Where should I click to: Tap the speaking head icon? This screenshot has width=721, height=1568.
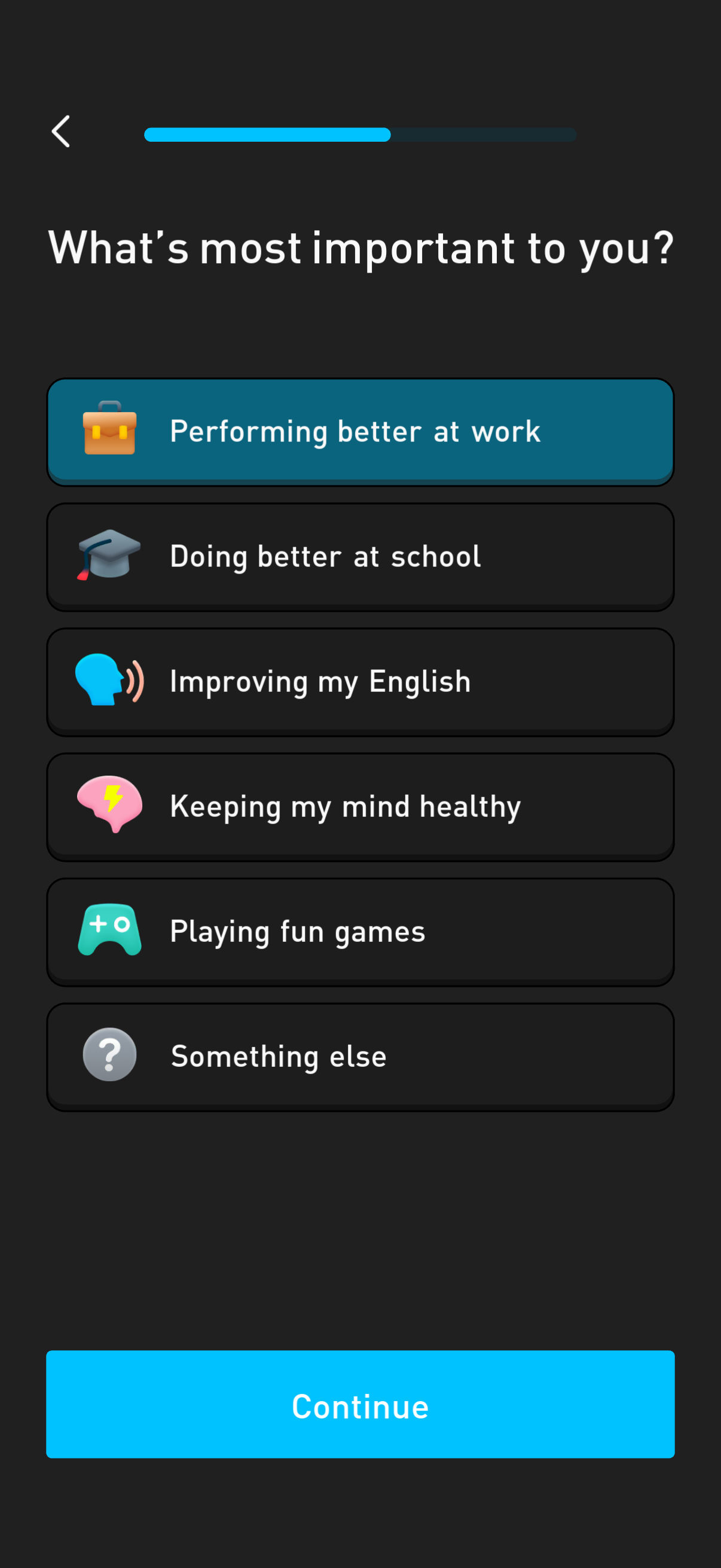point(109,681)
